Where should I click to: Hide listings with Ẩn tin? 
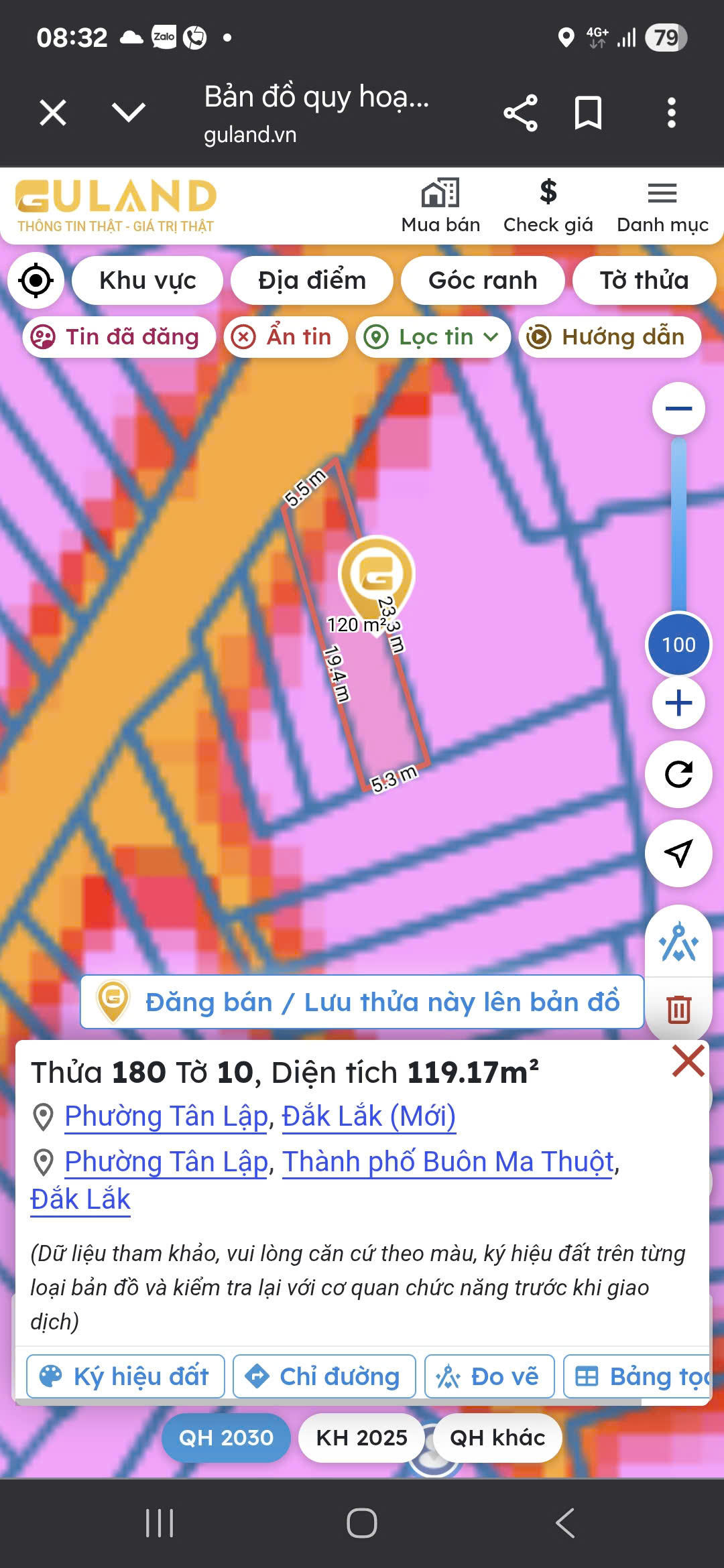[x=286, y=336]
